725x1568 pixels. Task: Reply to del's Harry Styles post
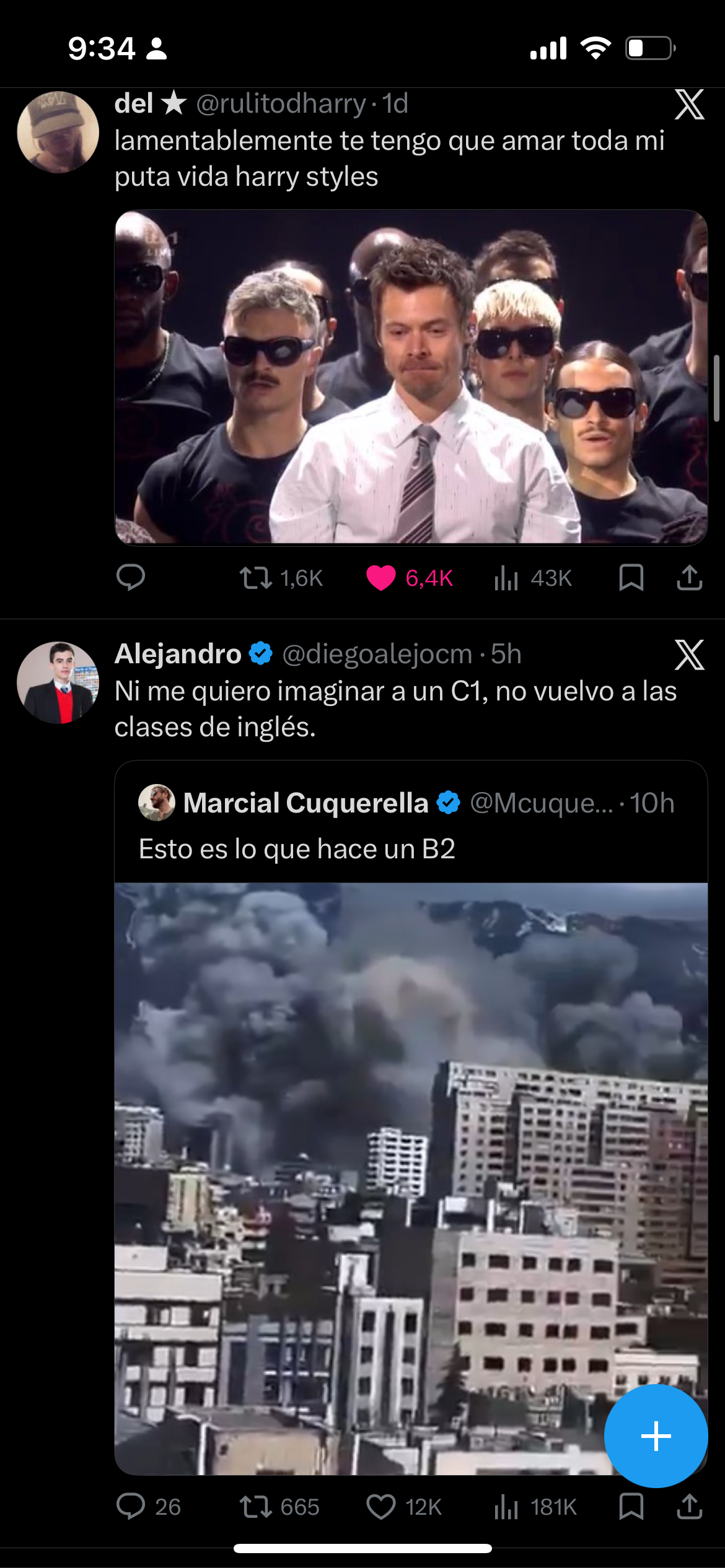click(x=131, y=578)
